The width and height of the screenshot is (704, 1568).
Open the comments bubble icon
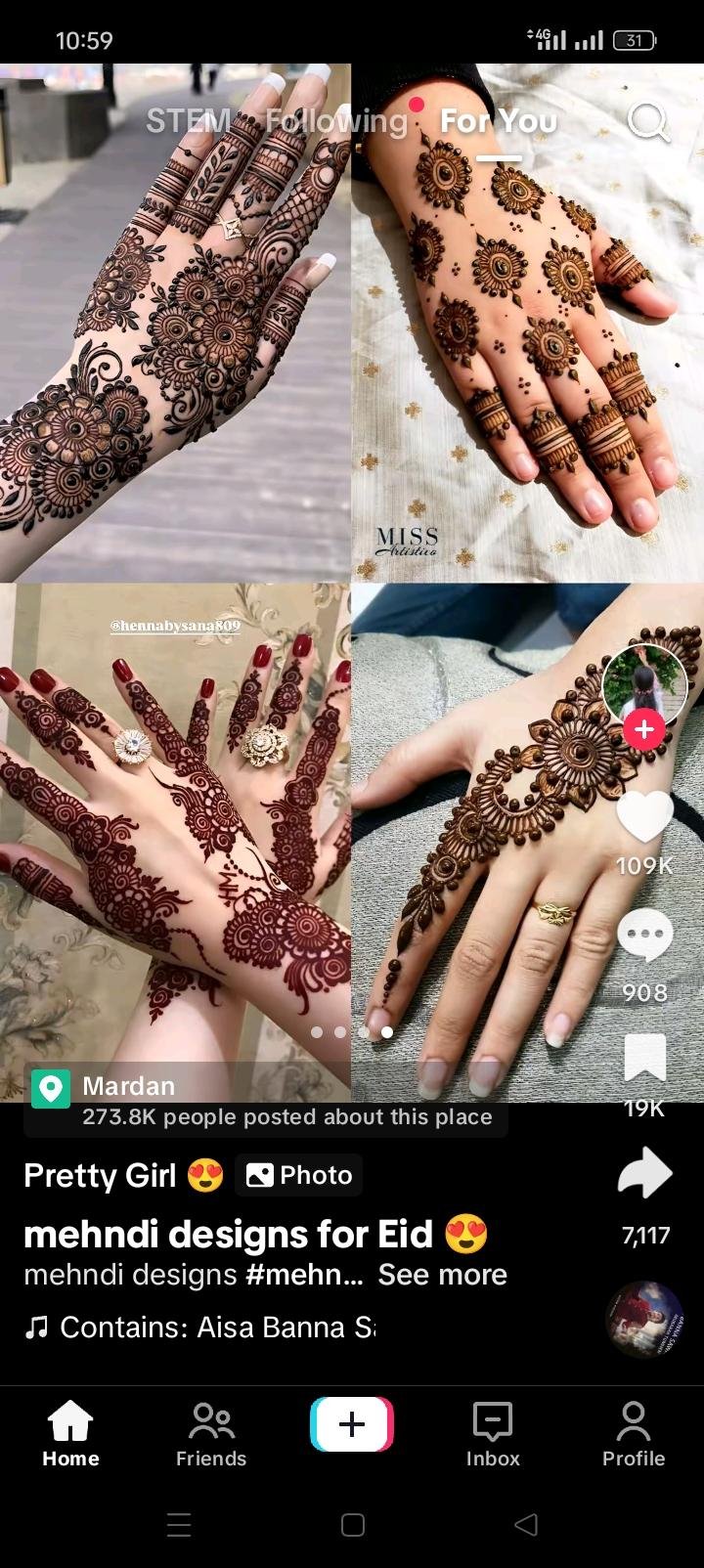click(644, 934)
